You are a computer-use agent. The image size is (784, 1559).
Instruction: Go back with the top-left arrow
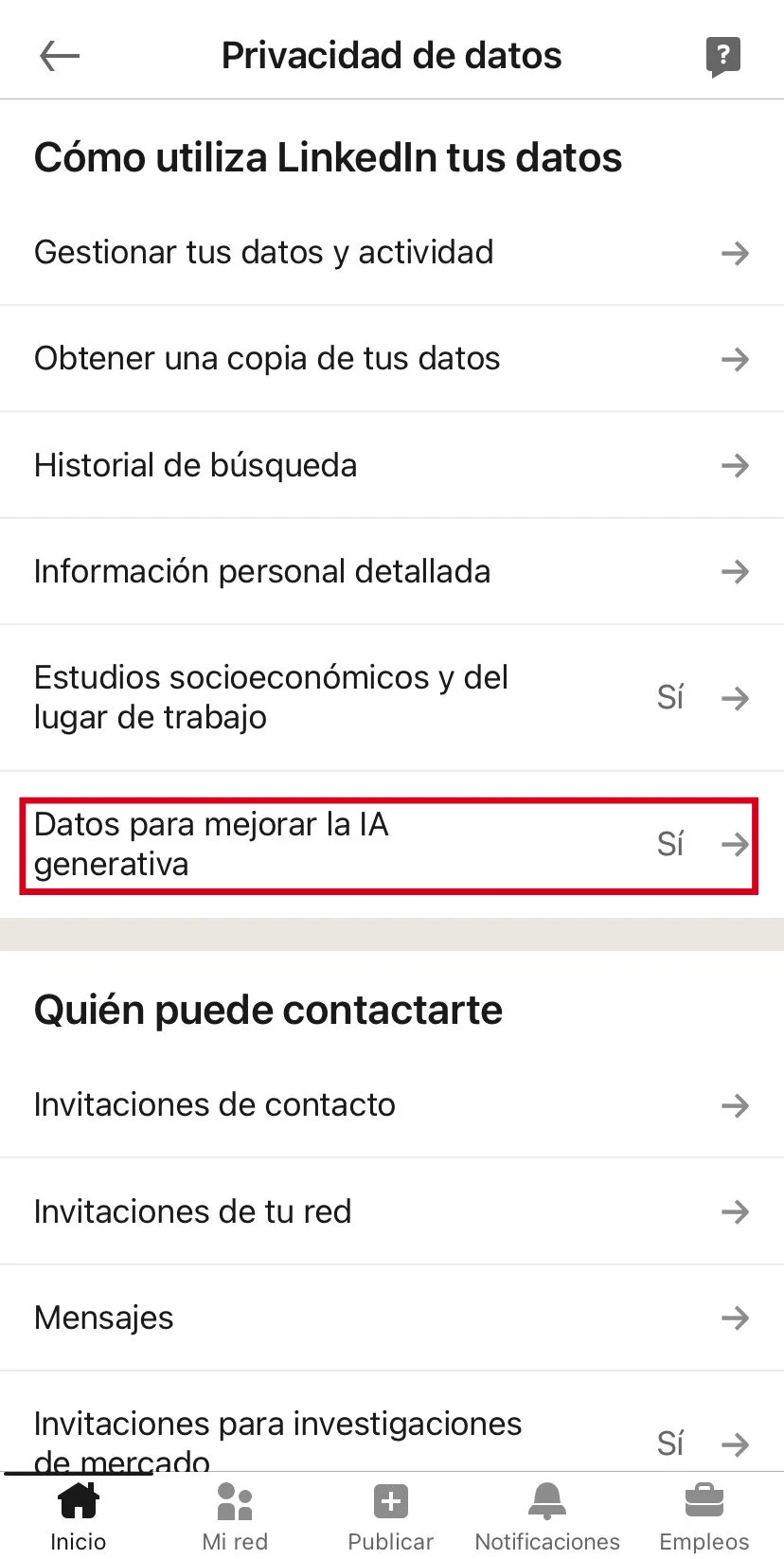[60, 56]
